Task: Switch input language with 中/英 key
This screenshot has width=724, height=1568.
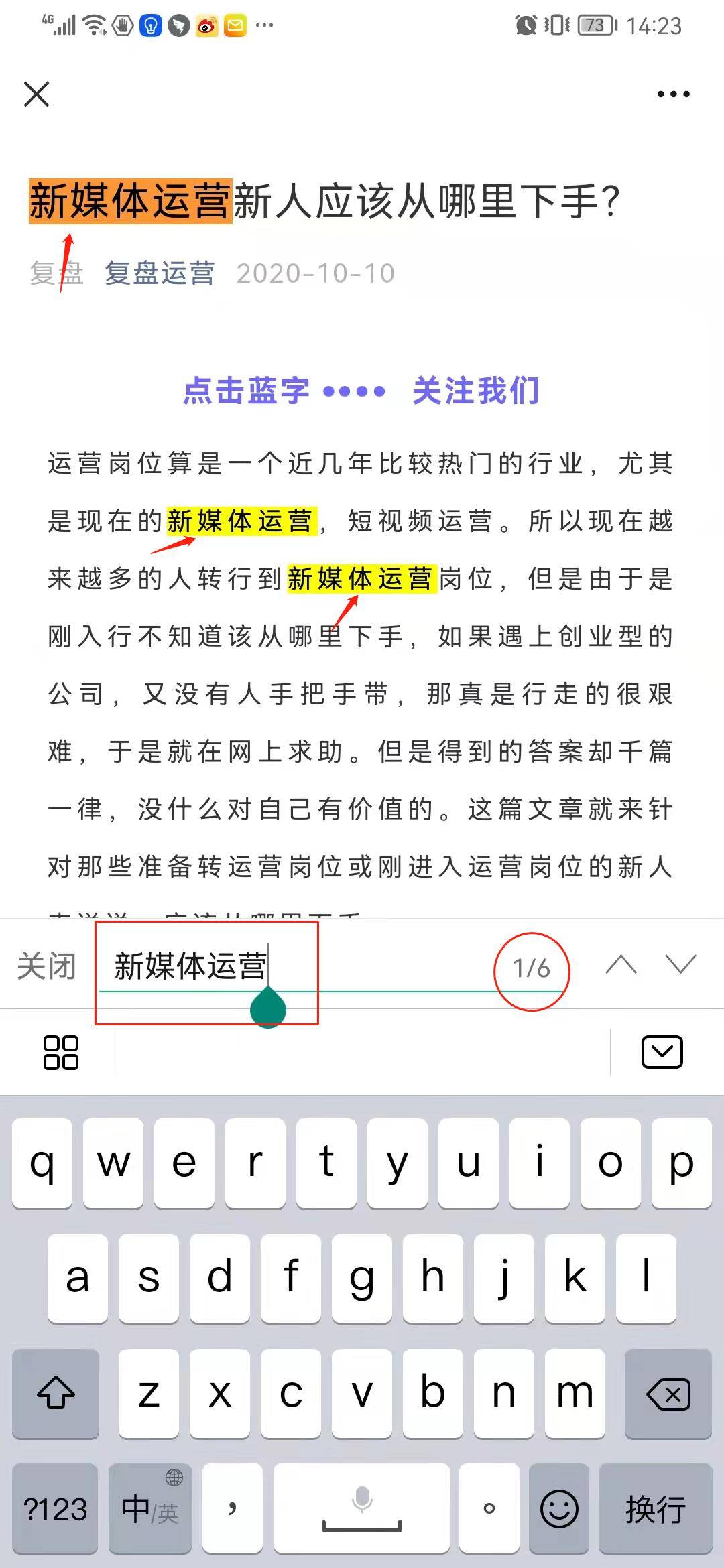Action: coord(150,1509)
